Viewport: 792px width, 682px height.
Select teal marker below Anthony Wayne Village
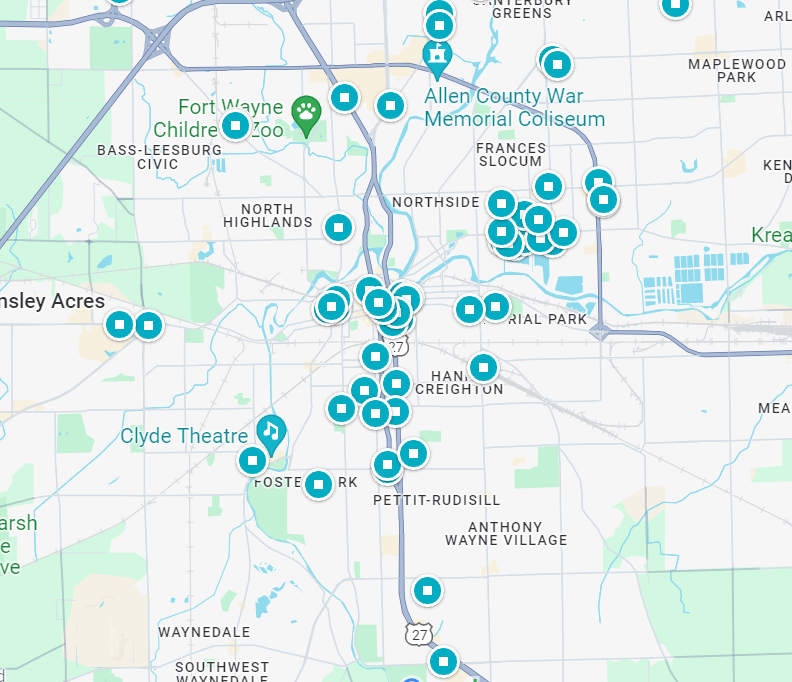[427, 590]
